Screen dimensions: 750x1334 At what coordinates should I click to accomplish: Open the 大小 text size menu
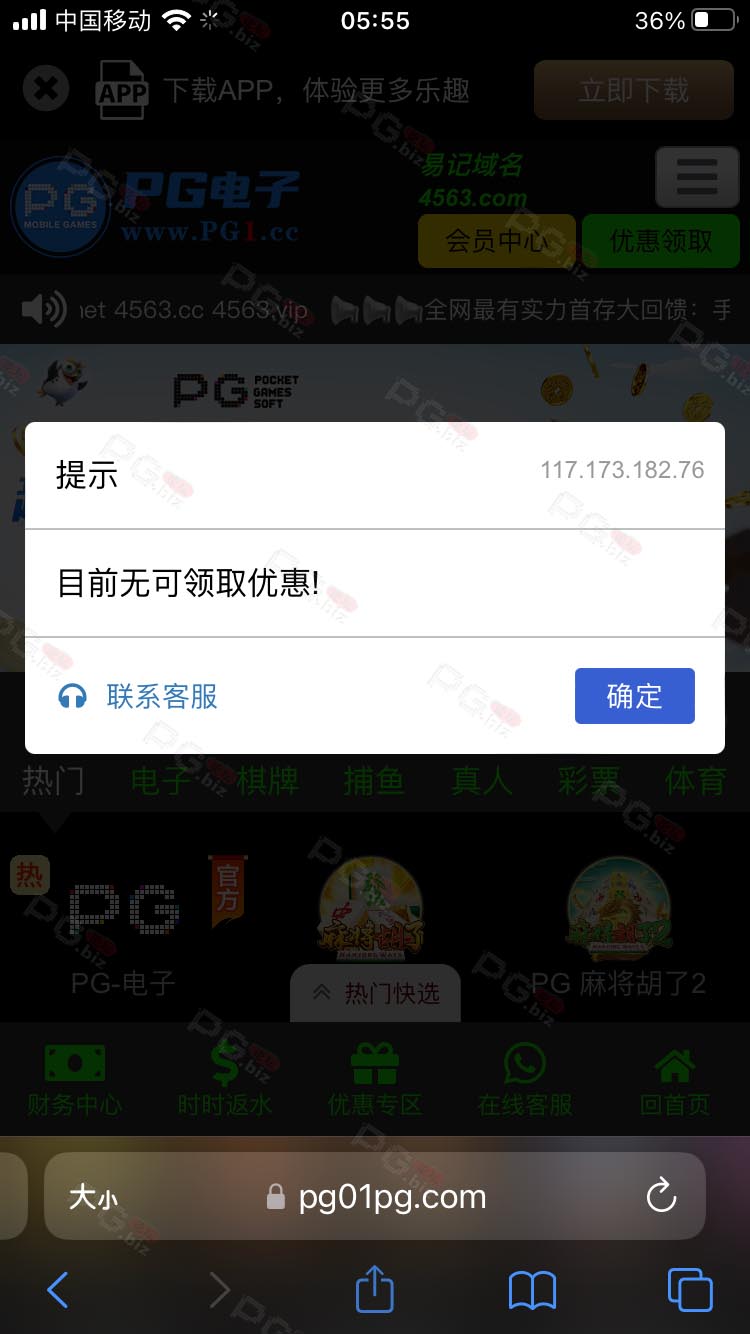(93, 1197)
